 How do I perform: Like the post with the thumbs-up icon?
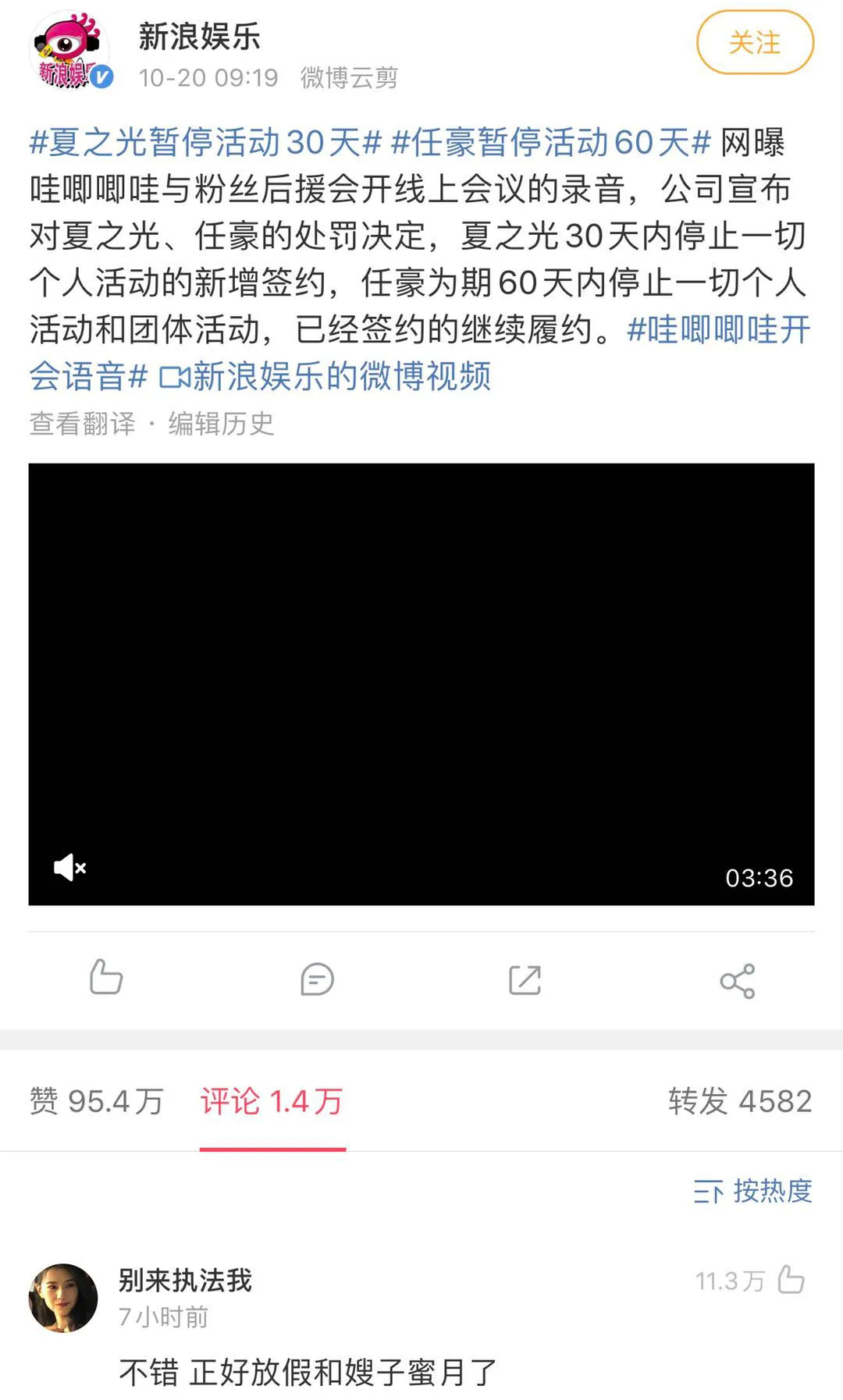point(105,979)
